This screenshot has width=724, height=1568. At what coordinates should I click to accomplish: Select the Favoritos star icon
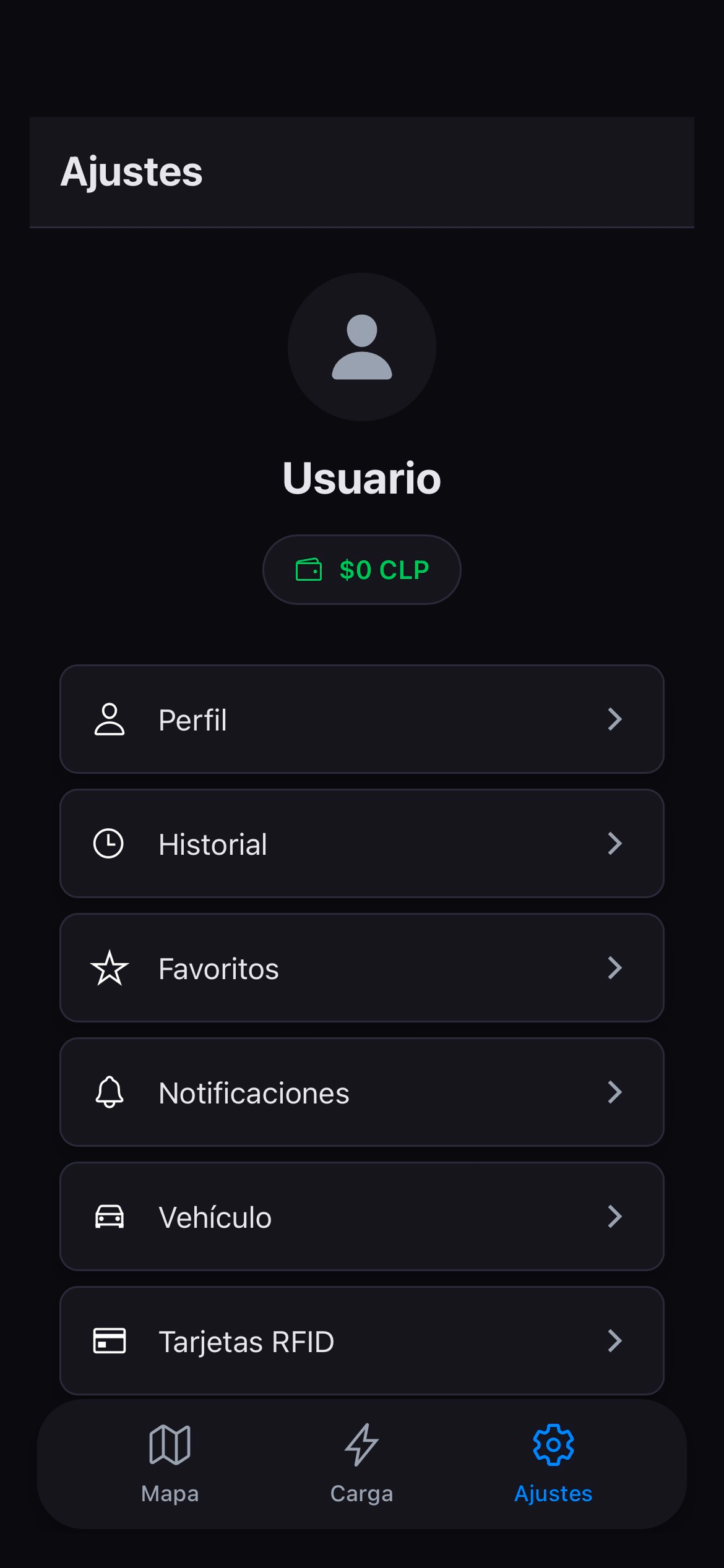coord(110,968)
